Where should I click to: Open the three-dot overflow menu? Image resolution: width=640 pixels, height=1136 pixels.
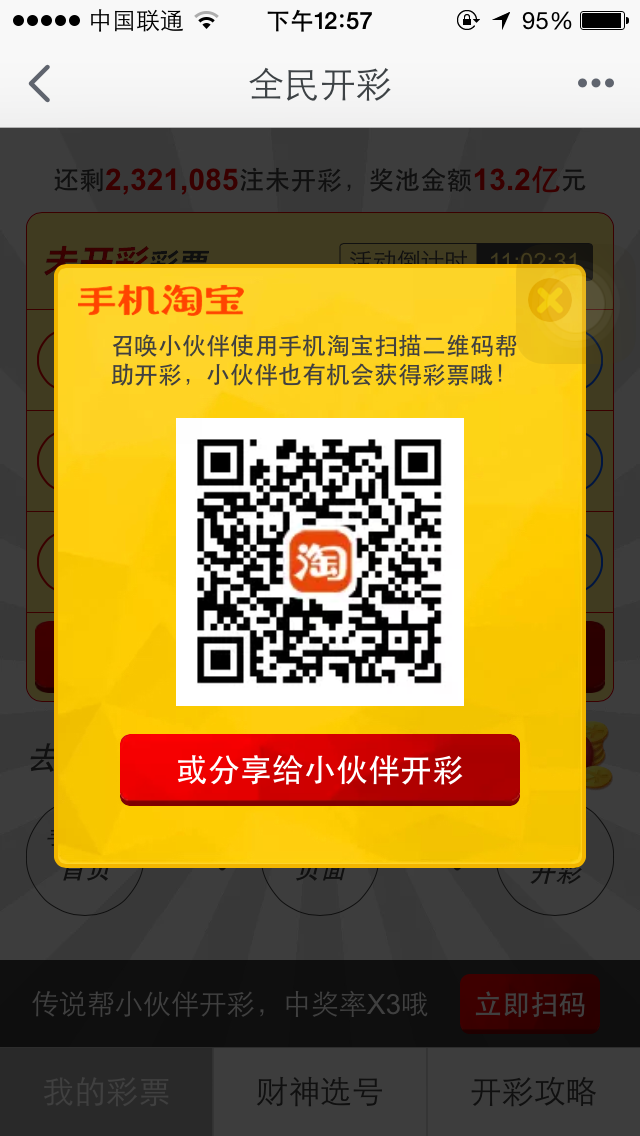(x=596, y=83)
